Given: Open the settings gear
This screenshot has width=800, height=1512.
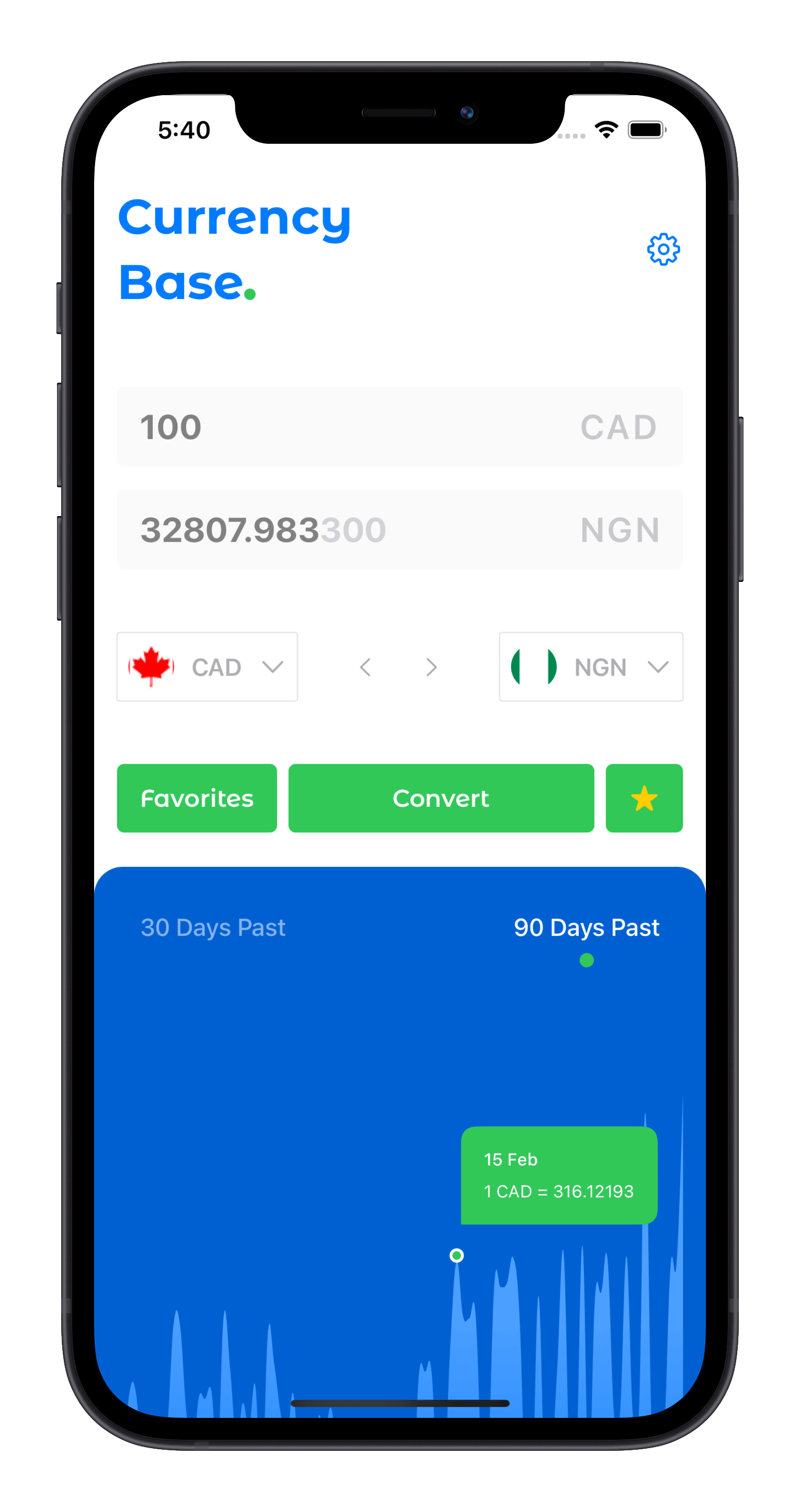Looking at the screenshot, I should (x=663, y=249).
